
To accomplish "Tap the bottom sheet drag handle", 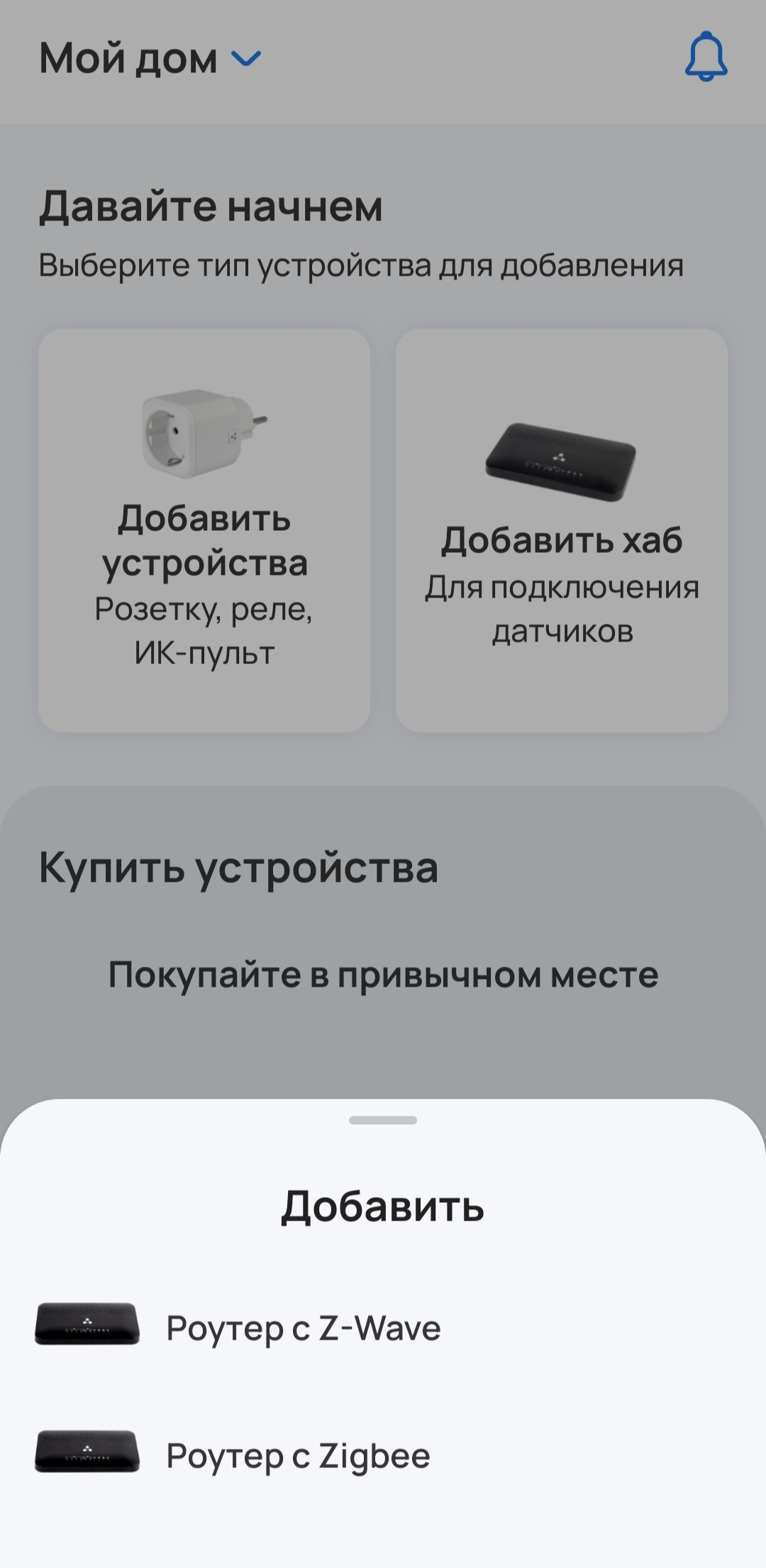I will [x=383, y=1121].
